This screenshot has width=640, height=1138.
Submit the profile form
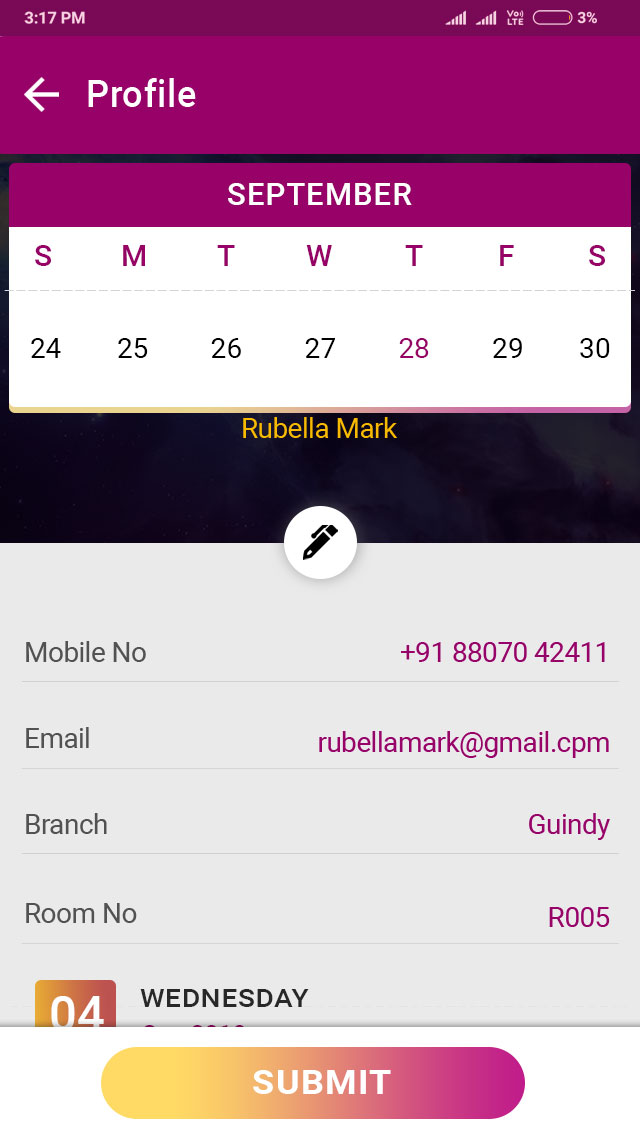313,1082
